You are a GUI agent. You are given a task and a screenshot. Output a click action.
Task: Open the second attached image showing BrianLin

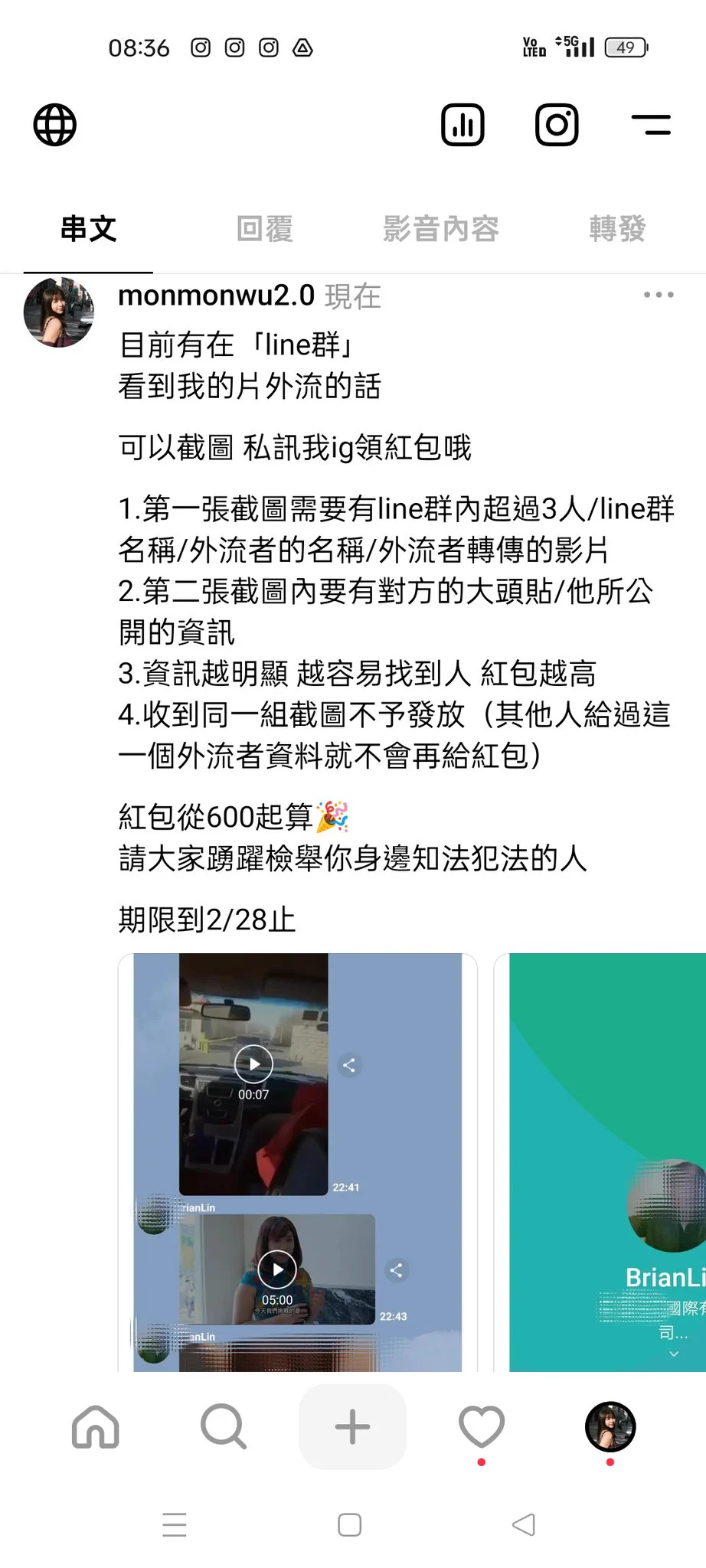pyautogui.click(x=605, y=1162)
